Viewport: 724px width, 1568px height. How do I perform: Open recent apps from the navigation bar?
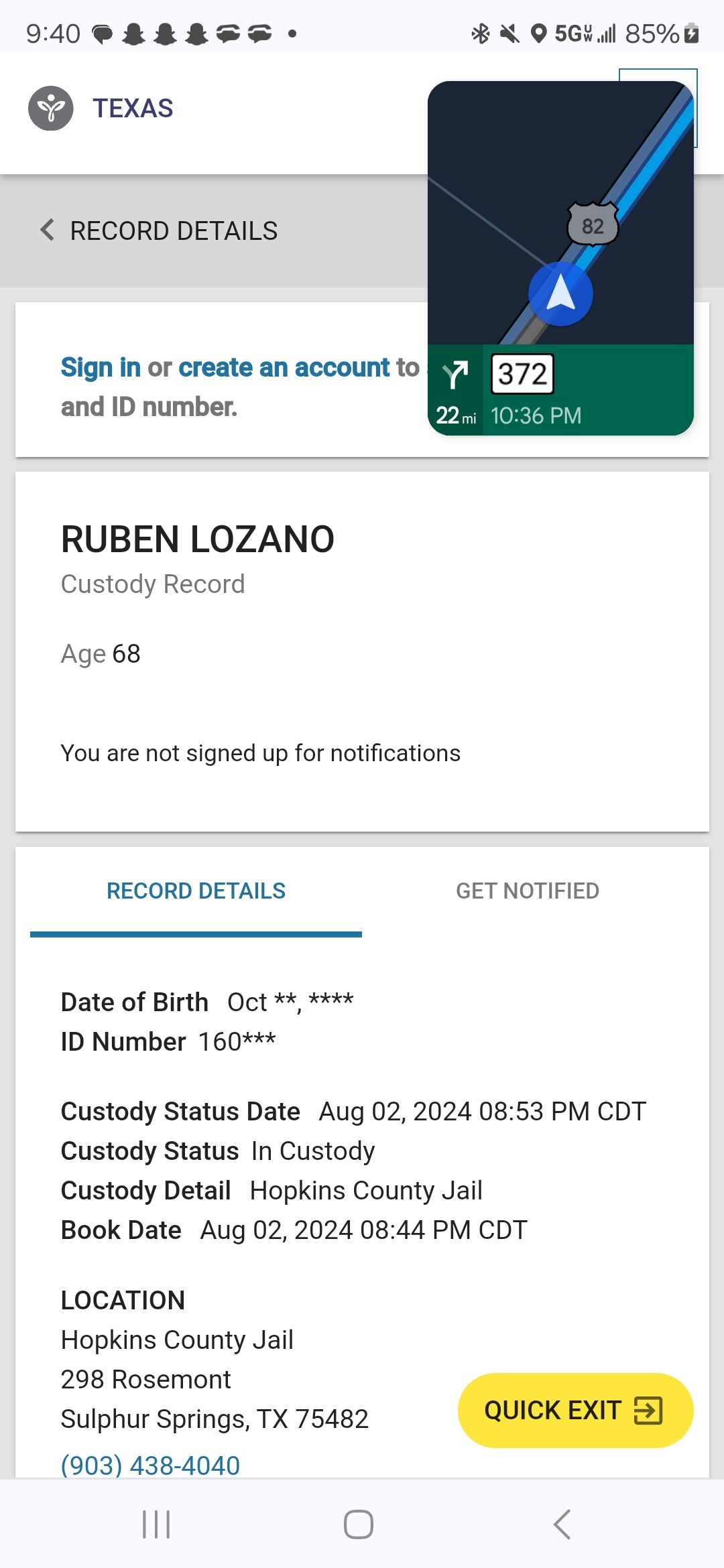156,1524
